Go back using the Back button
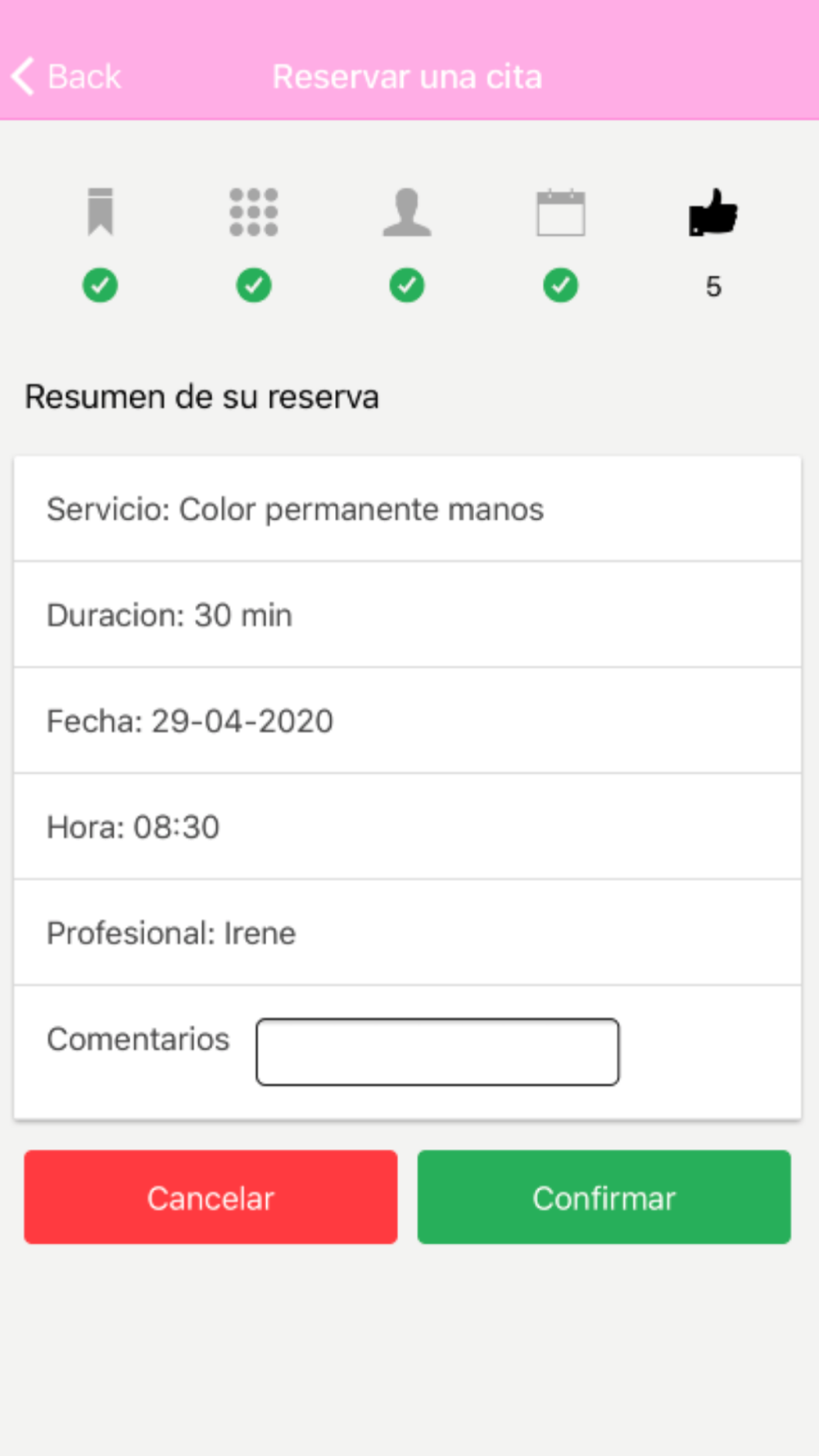819x1456 pixels. pyautogui.click(x=66, y=77)
